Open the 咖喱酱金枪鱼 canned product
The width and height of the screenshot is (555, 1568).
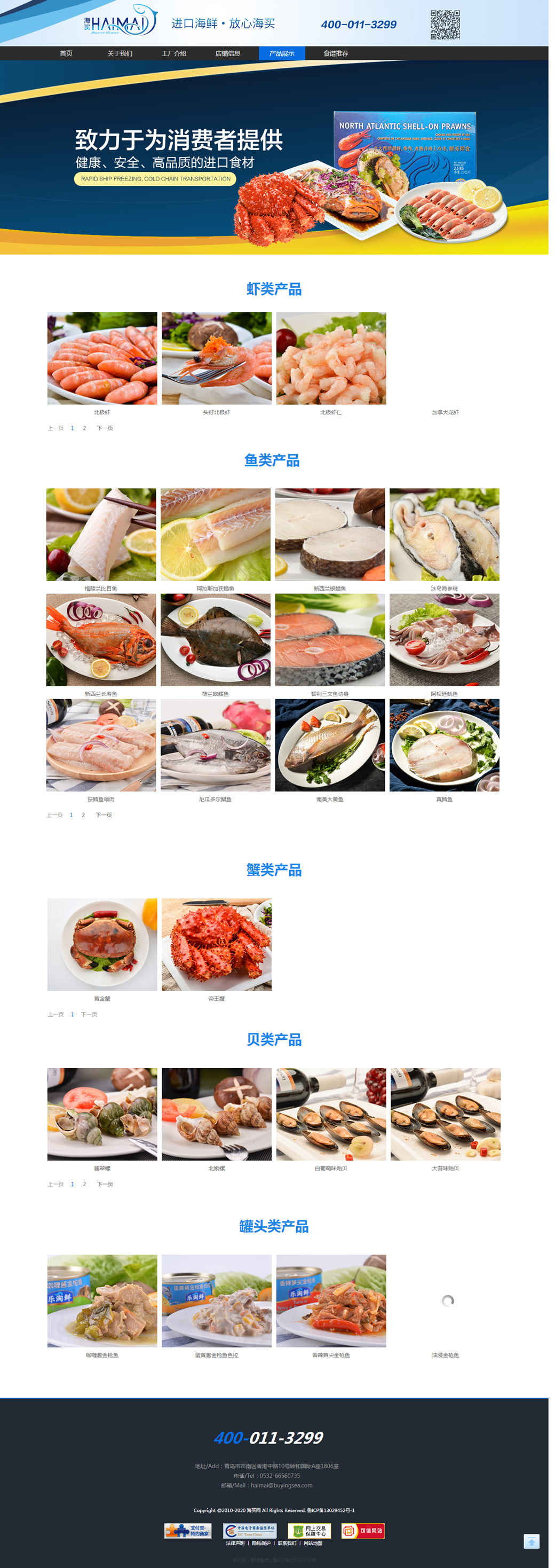tap(102, 1301)
